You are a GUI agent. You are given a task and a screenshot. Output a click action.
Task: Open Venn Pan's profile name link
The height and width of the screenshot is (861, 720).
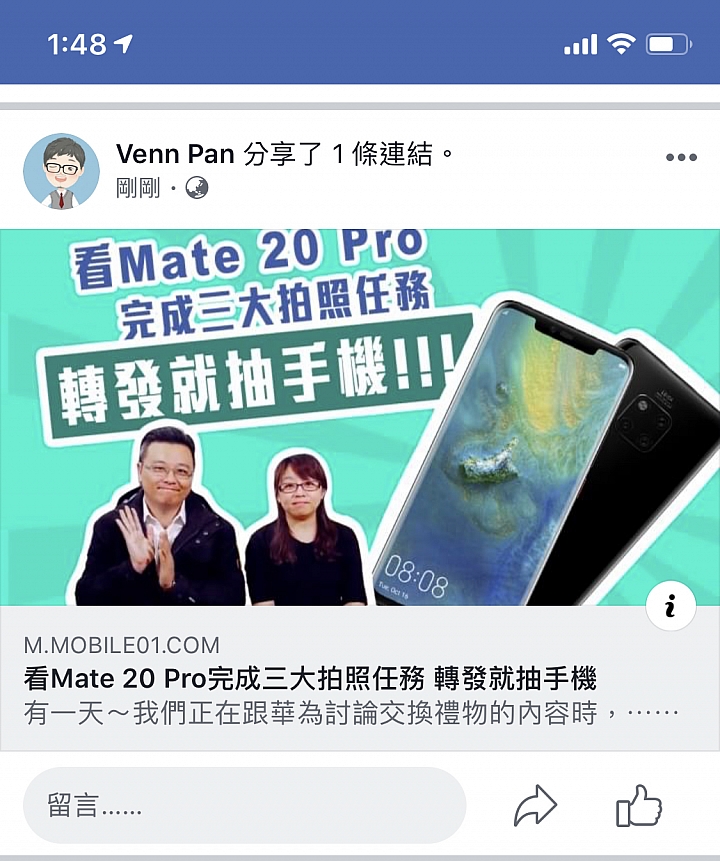pos(175,154)
